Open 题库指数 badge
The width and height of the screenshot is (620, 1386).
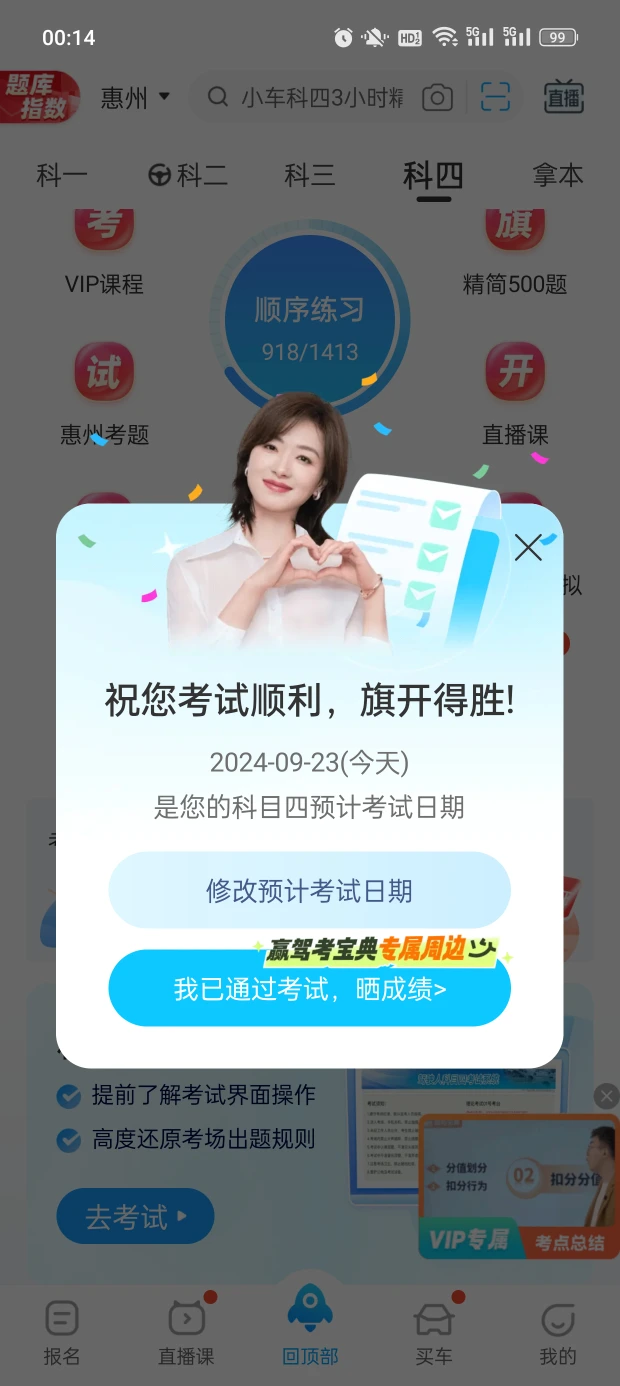[40, 98]
